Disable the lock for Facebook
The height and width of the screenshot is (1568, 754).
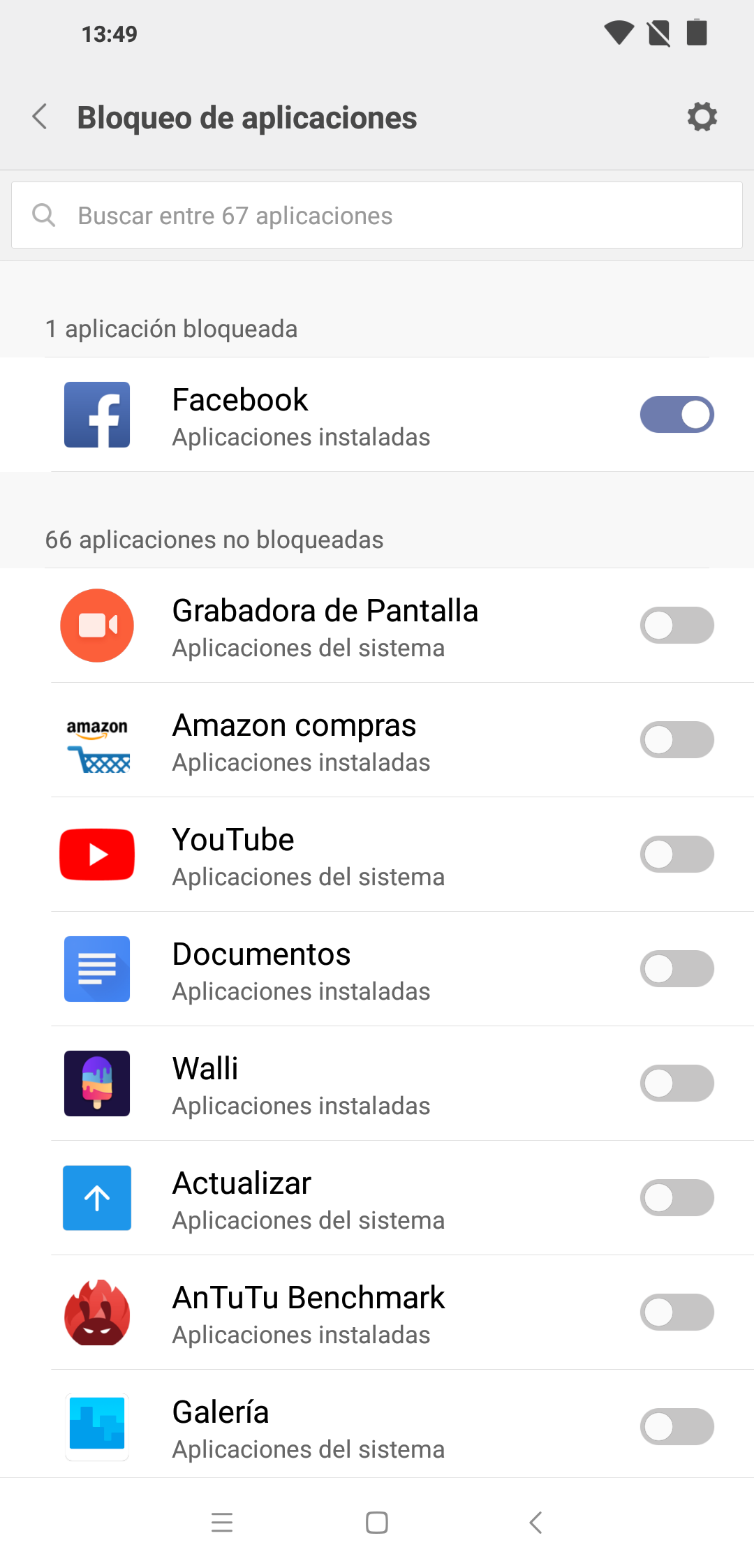[677, 415]
